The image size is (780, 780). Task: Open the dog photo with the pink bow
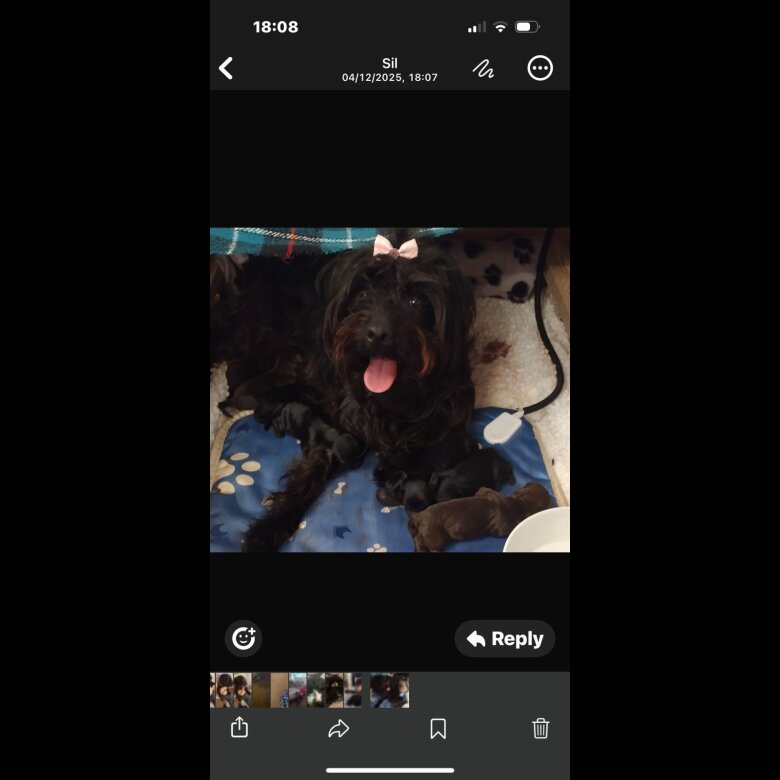click(x=390, y=390)
